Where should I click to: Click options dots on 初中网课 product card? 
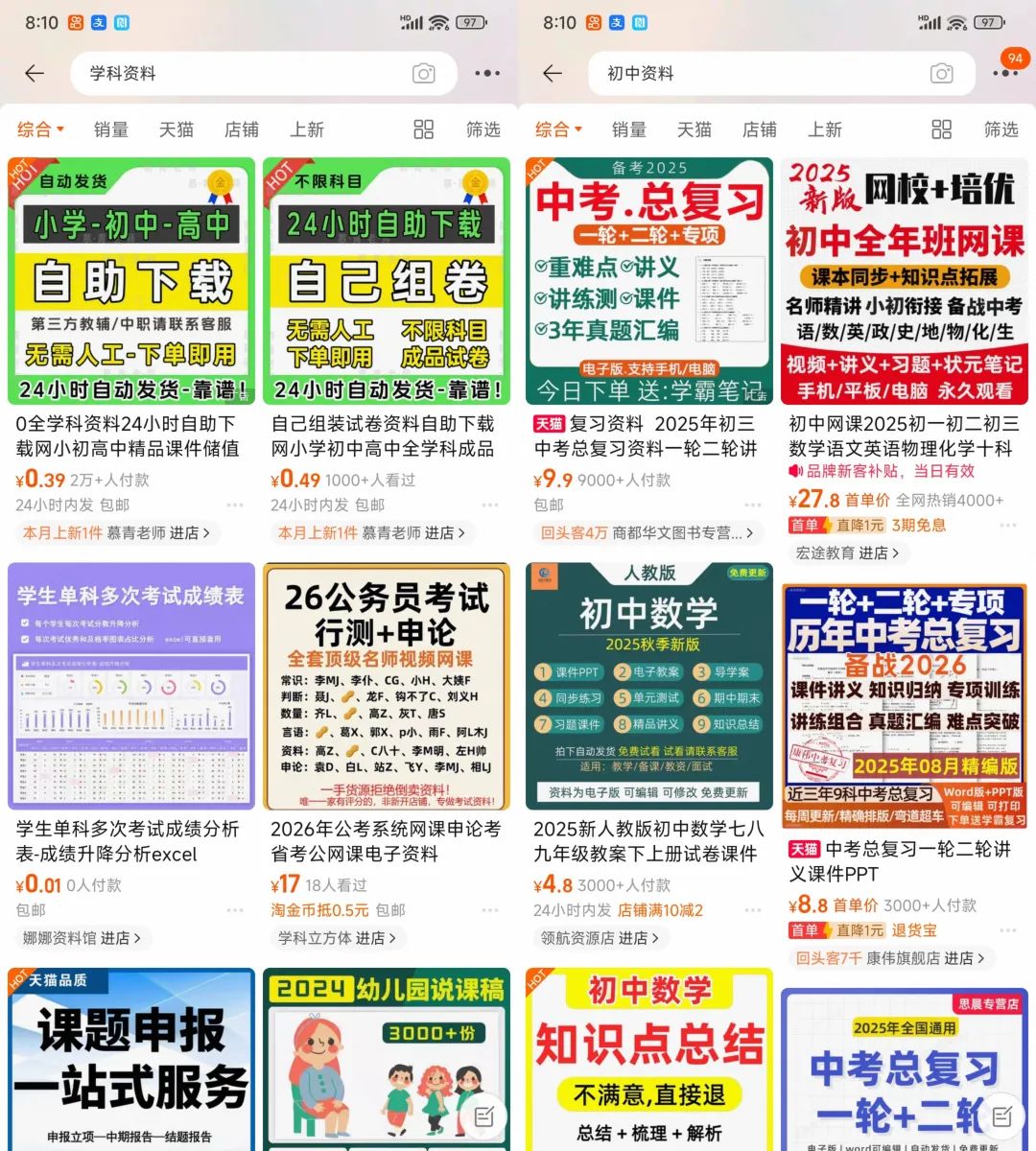point(1007,525)
